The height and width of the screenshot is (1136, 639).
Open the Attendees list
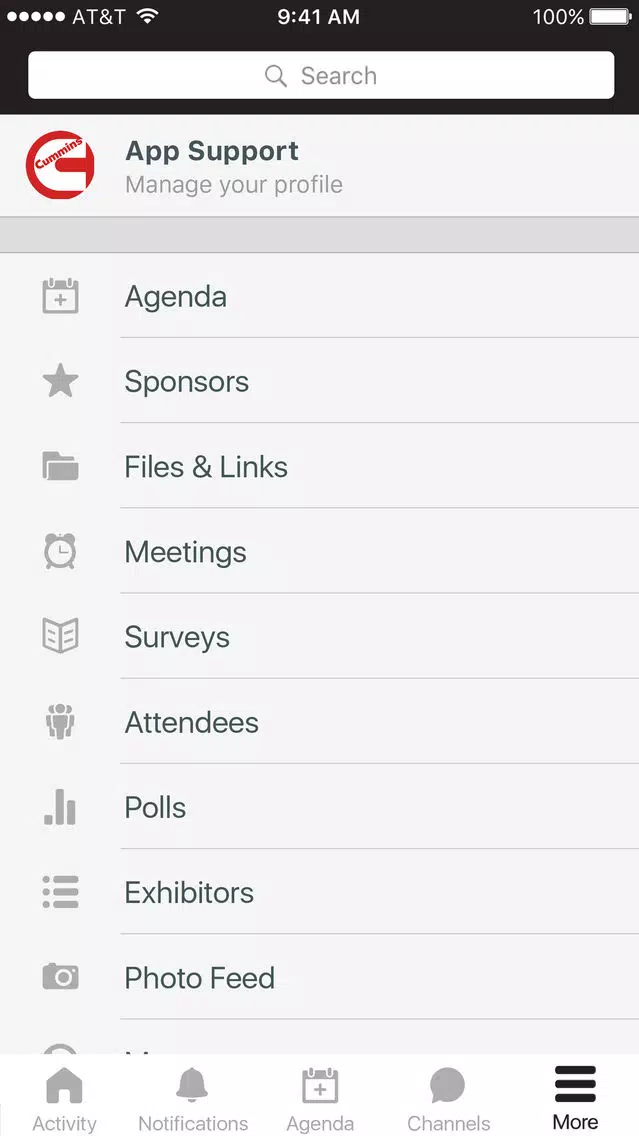320,722
